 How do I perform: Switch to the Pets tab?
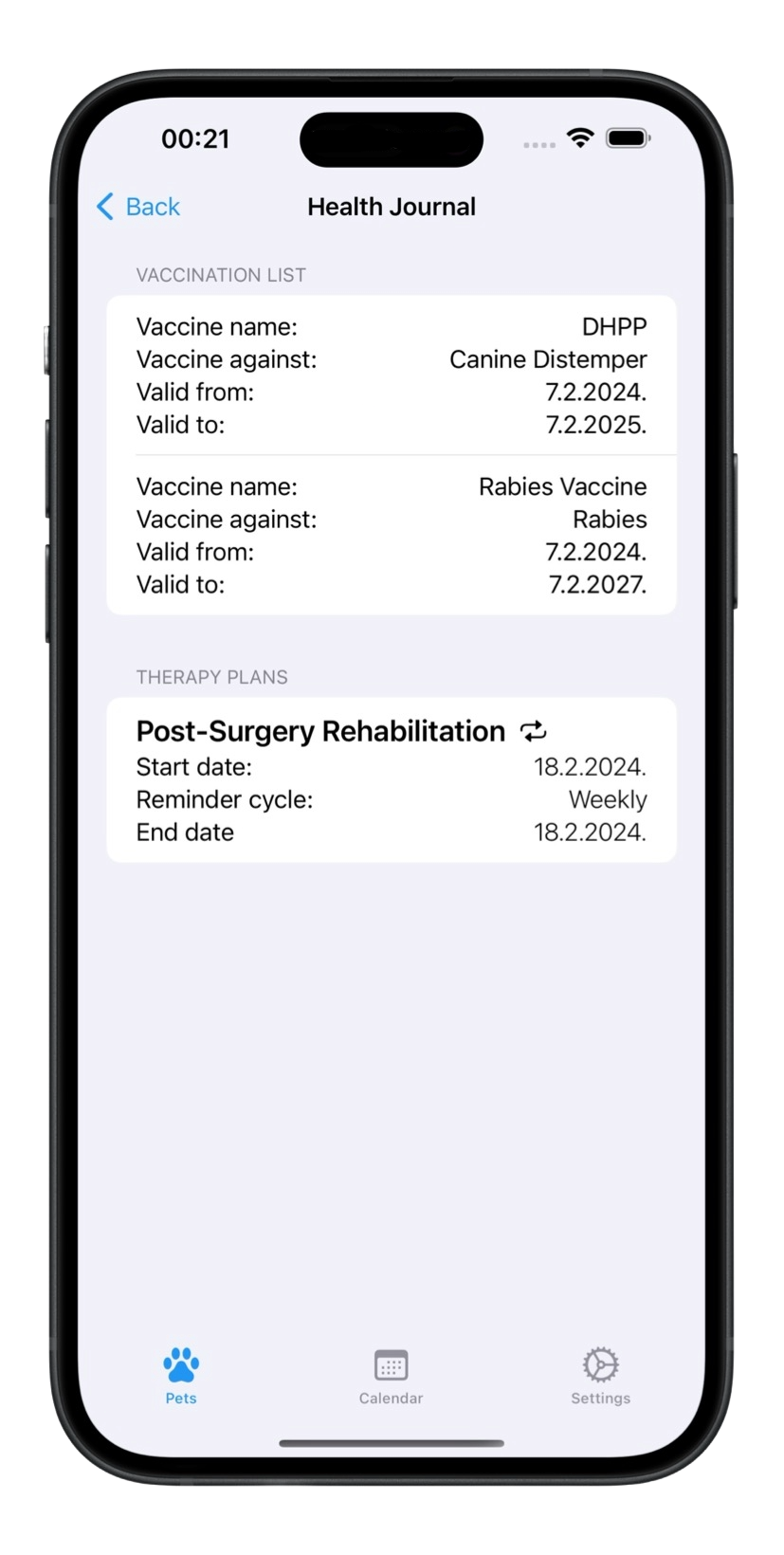180,1375
